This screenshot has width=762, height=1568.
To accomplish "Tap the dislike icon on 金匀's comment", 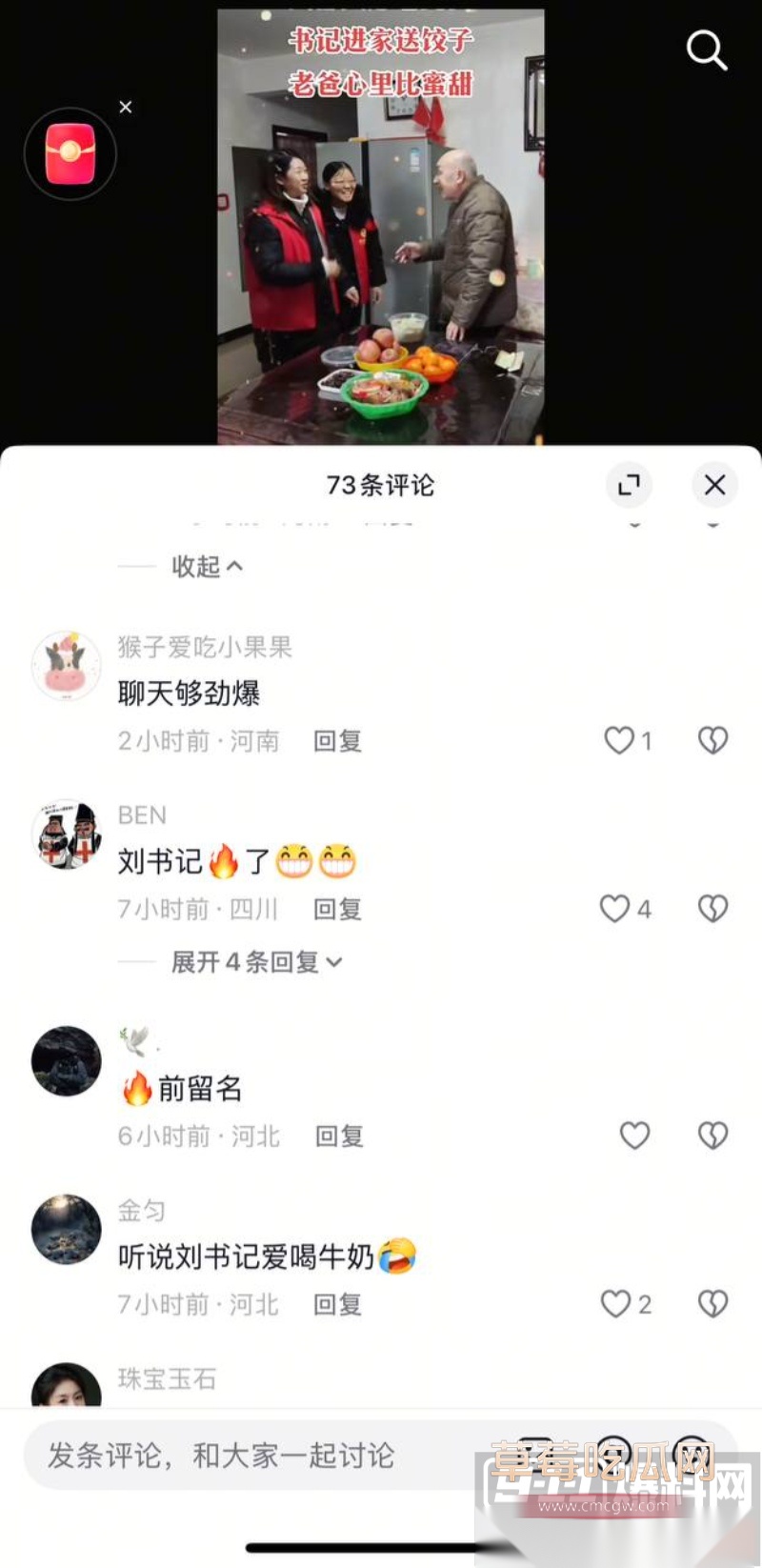I will point(712,1304).
